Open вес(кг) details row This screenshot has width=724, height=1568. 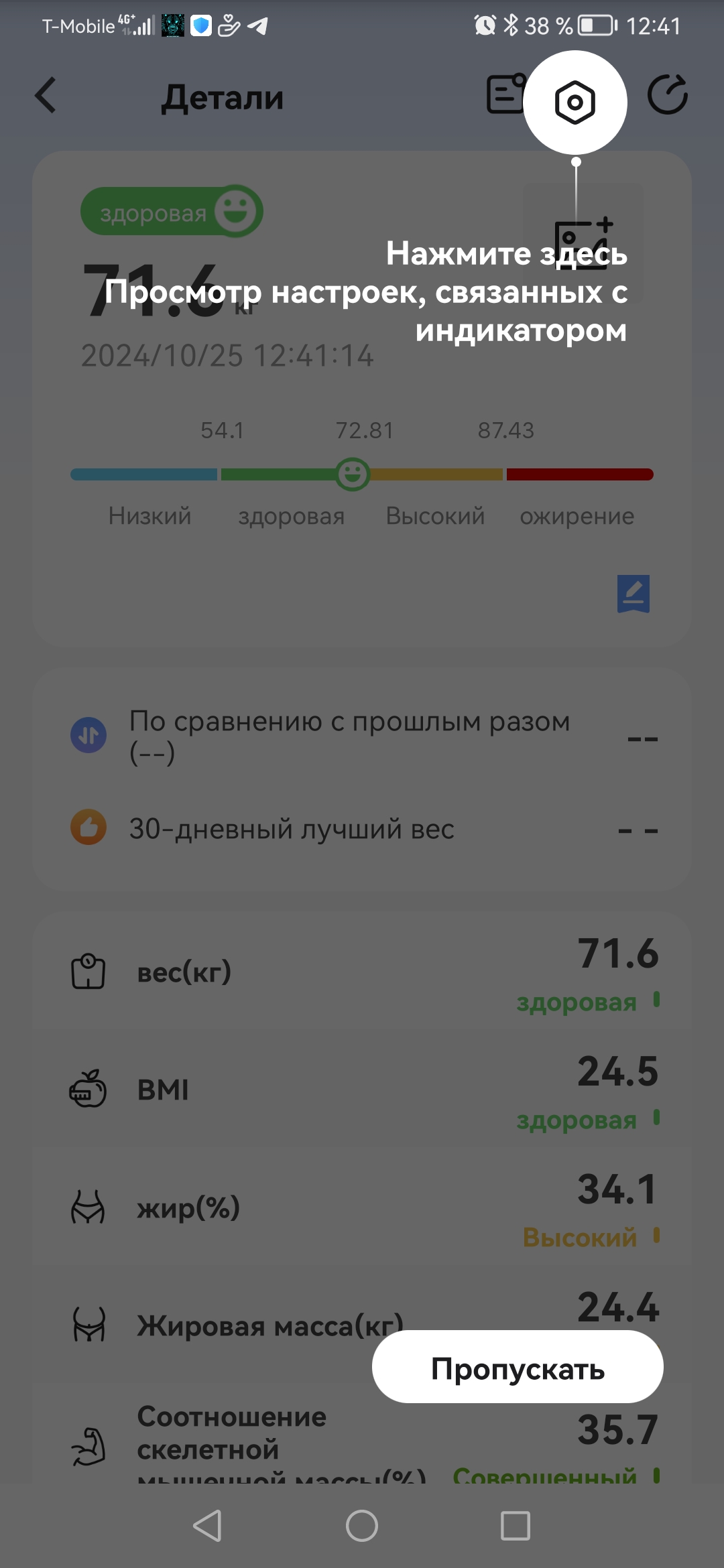362,972
